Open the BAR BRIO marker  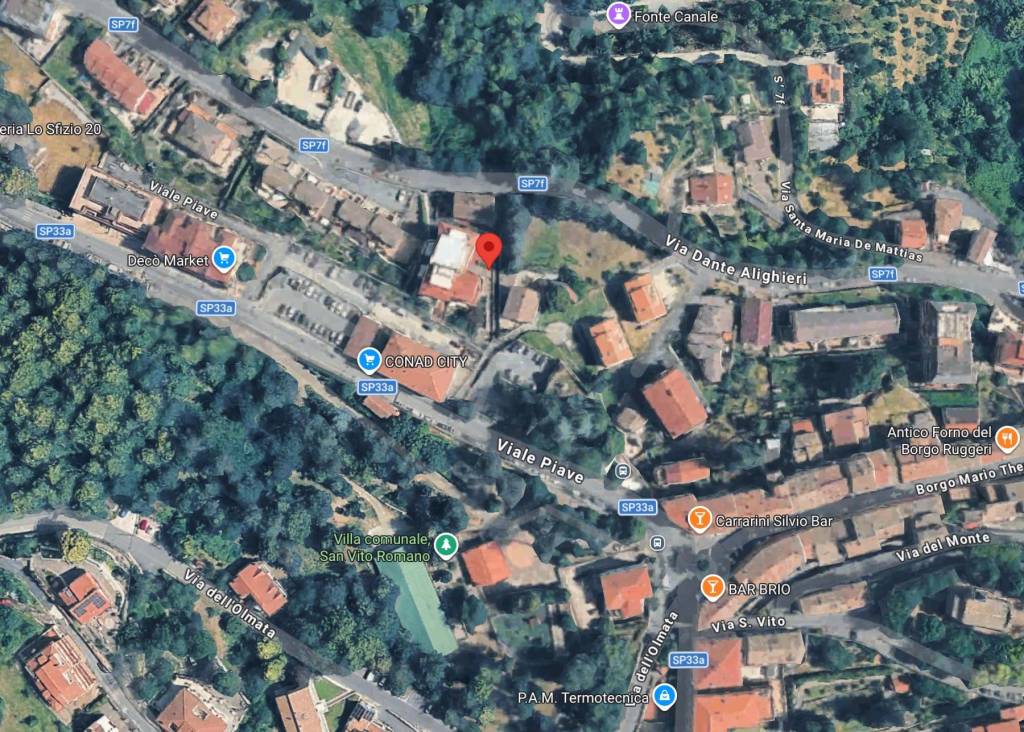coord(713,588)
